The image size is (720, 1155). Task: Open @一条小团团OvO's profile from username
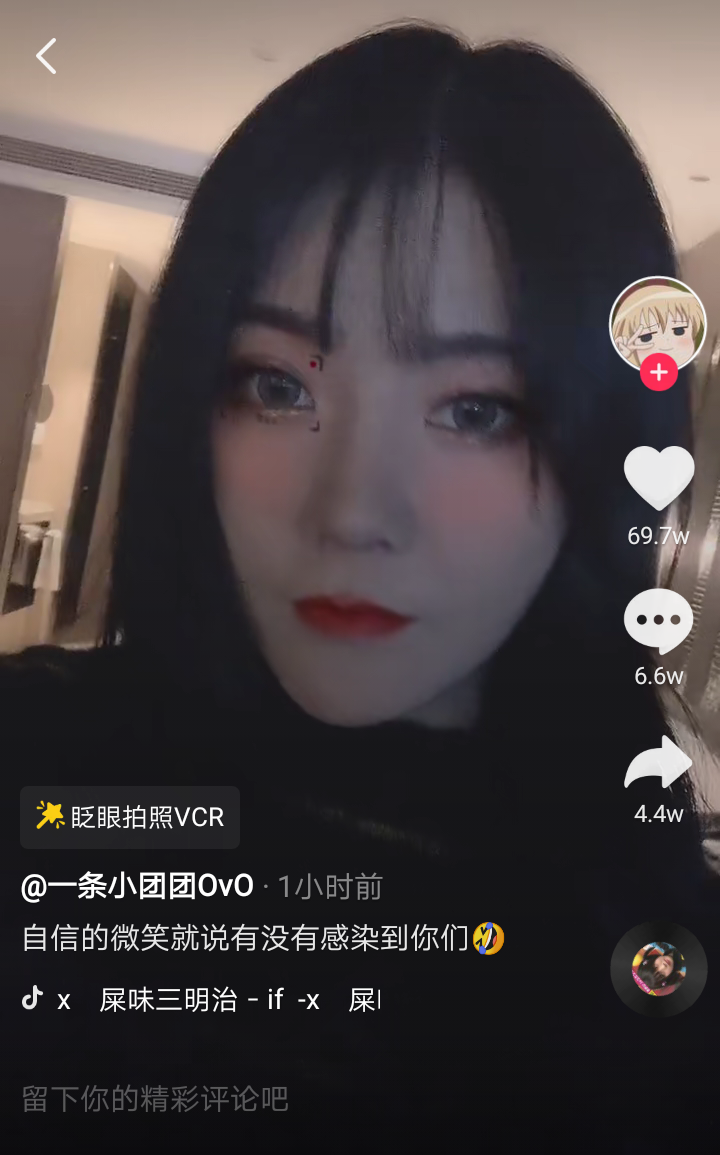point(138,886)
